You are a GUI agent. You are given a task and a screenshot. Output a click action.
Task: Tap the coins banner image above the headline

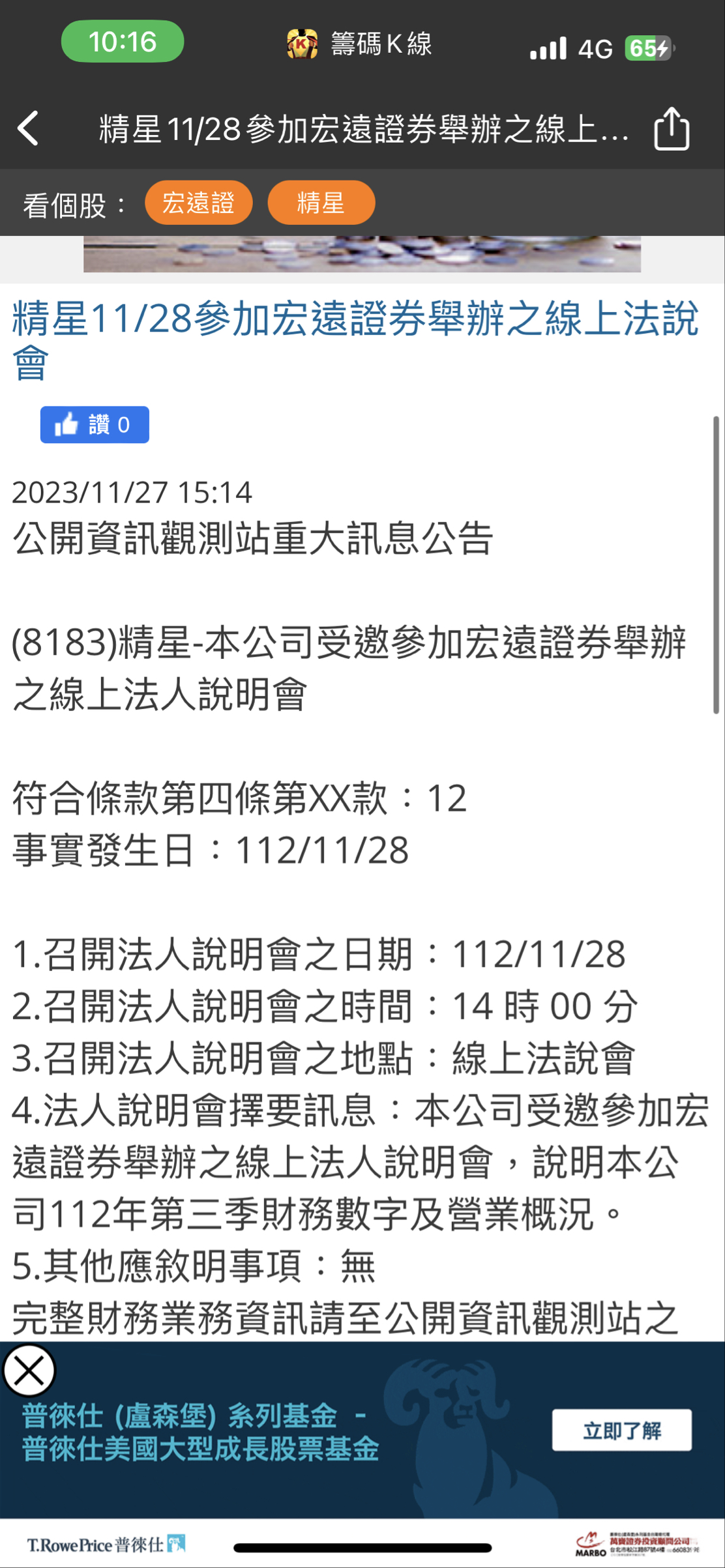point(363,254)
